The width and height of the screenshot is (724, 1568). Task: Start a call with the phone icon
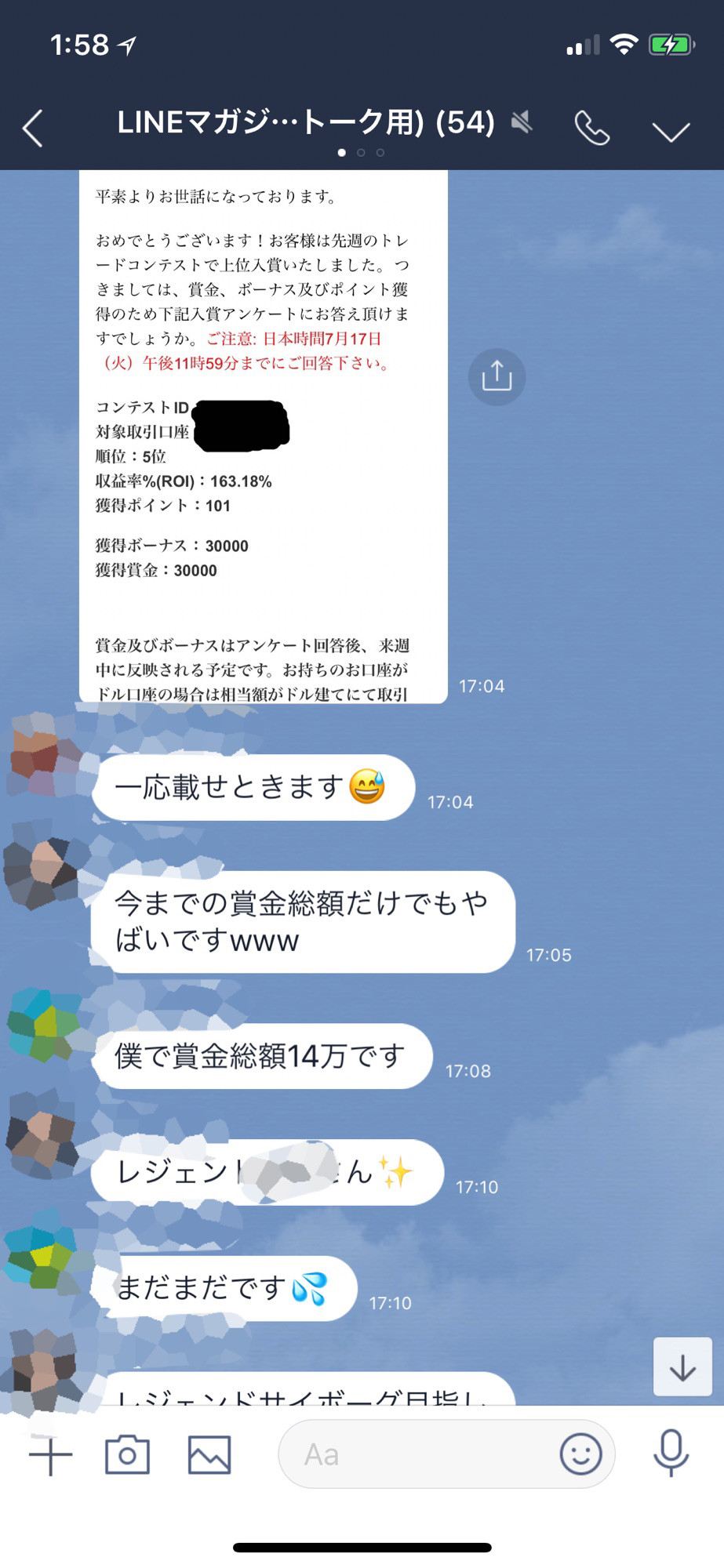(x=591, y=128)
